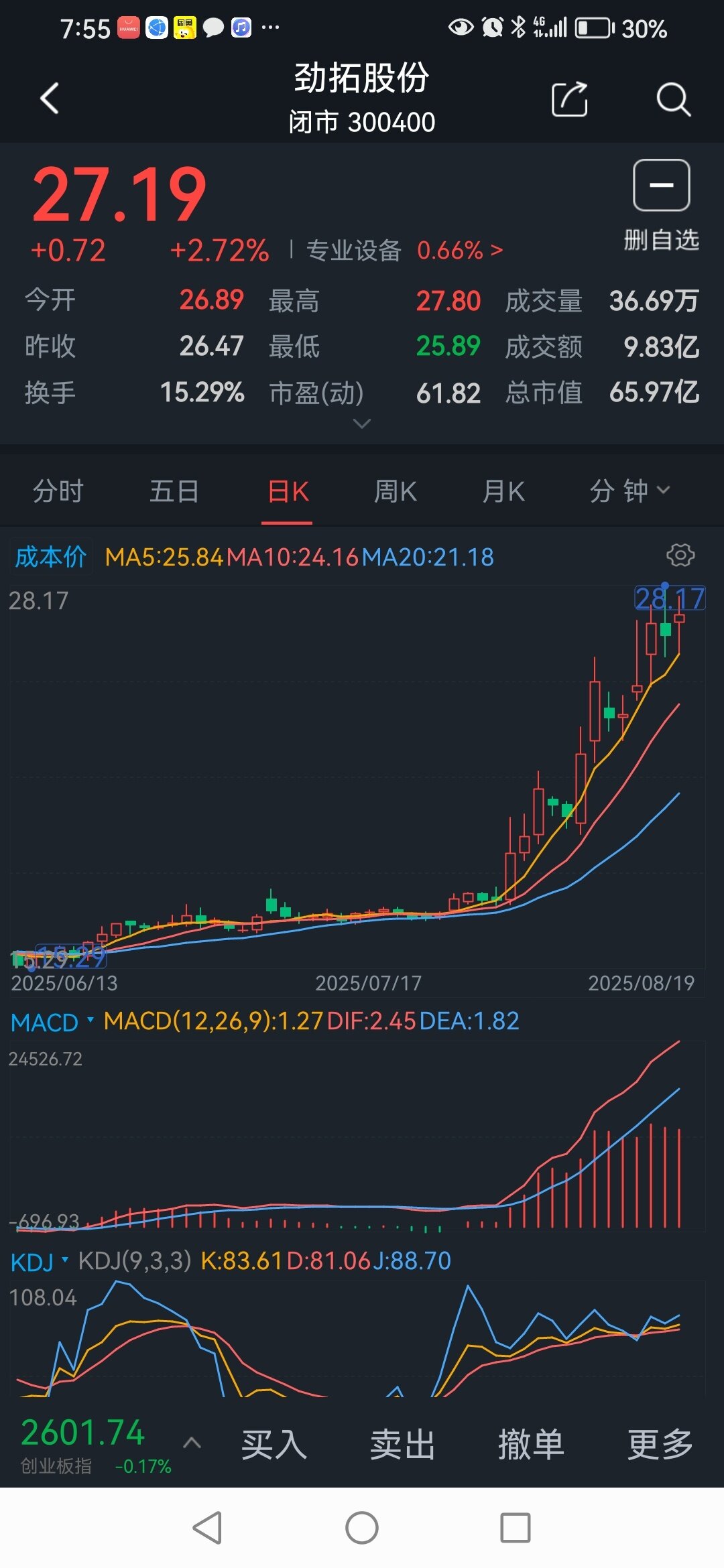Switch to the 月K chart tab
The height and width of the screenshot is (1568, 724).
pyautogui.click(x=503, y=491)
